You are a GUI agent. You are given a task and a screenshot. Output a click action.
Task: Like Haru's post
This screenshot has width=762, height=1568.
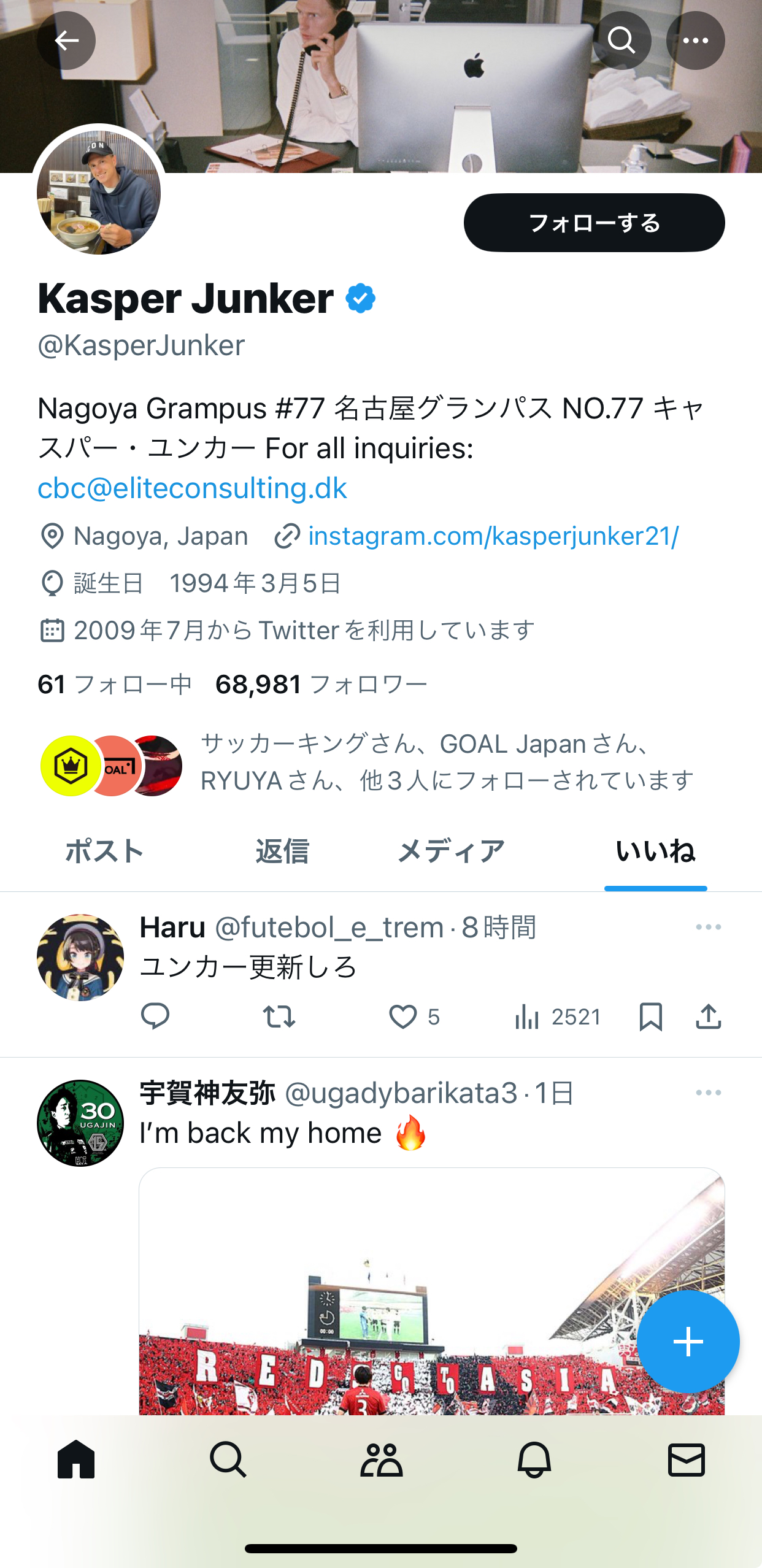403,1017
